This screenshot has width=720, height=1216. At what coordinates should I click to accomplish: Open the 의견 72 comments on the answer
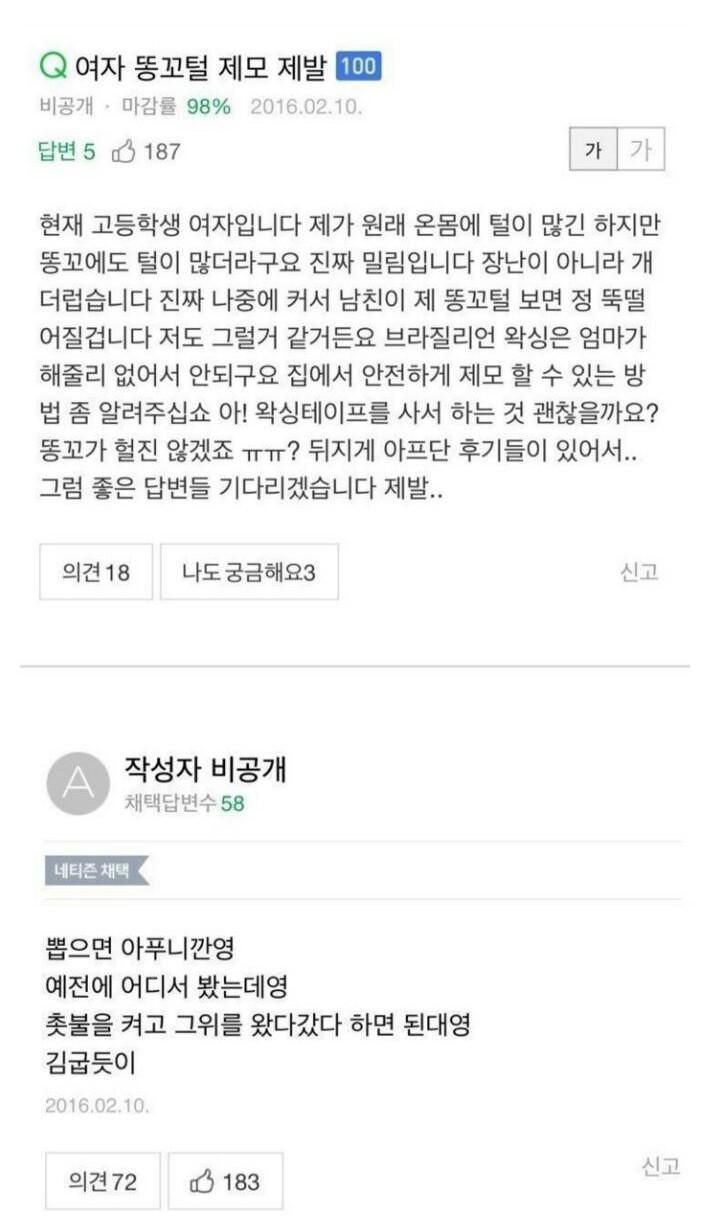102,1181
